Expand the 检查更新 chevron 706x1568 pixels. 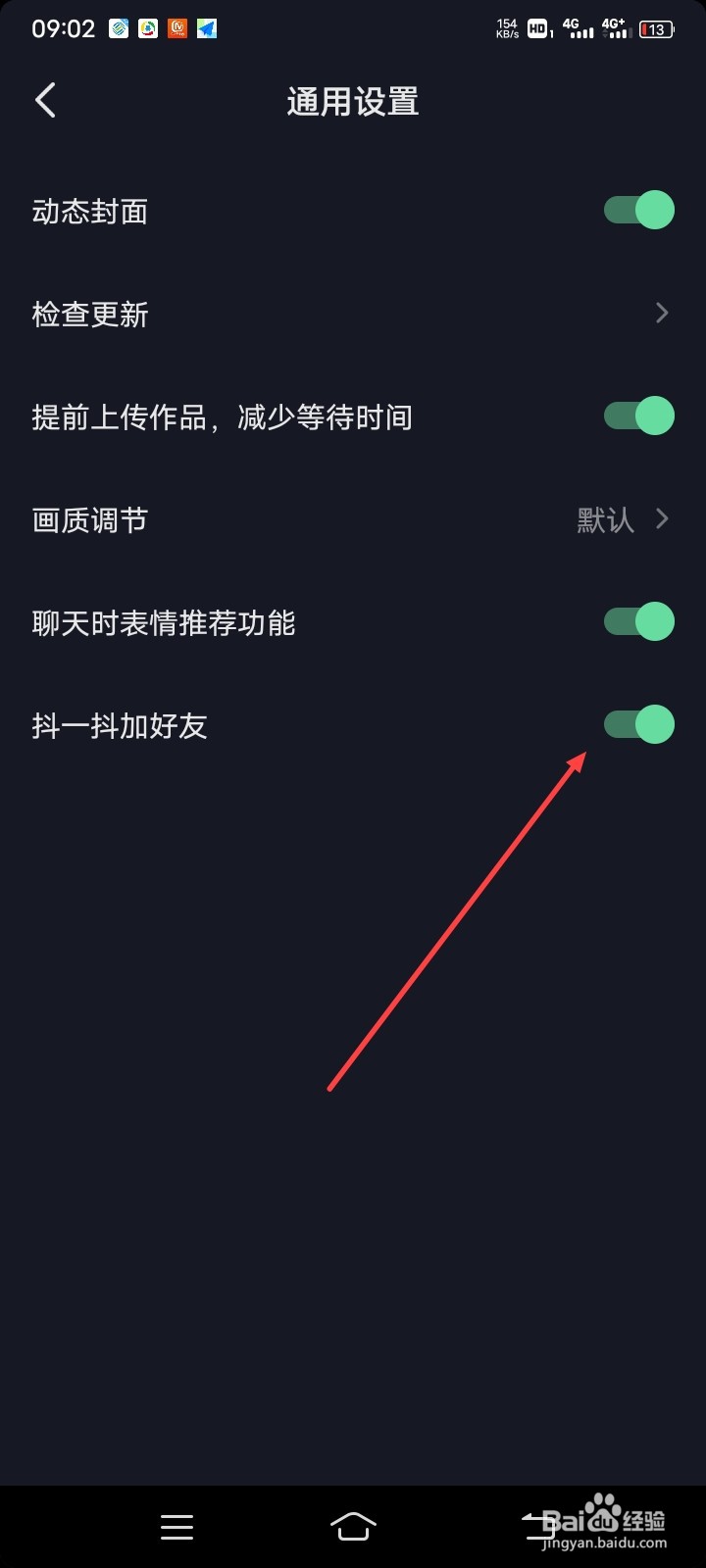coord(661,313)
